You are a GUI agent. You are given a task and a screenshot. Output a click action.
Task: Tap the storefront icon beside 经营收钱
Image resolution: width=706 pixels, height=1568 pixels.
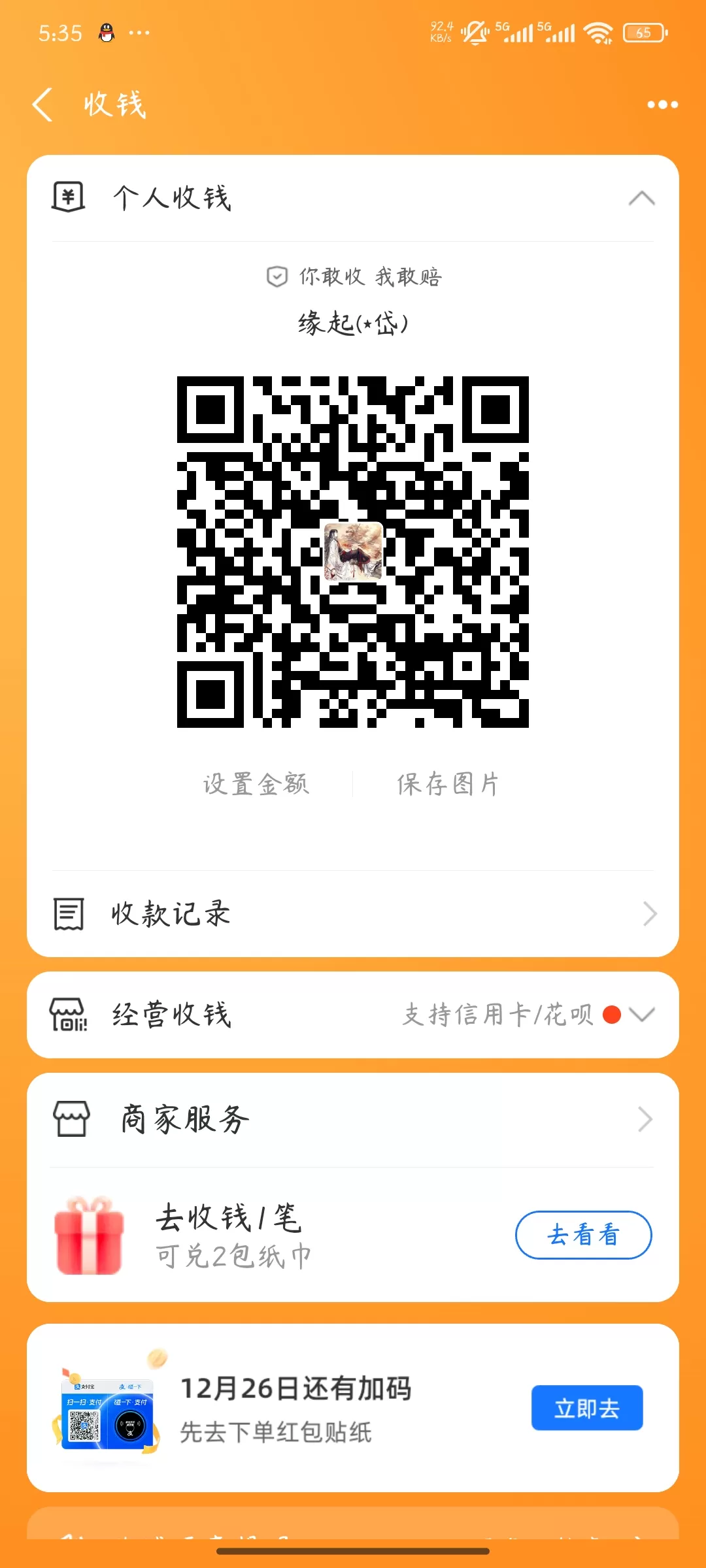coord(67,1015)
